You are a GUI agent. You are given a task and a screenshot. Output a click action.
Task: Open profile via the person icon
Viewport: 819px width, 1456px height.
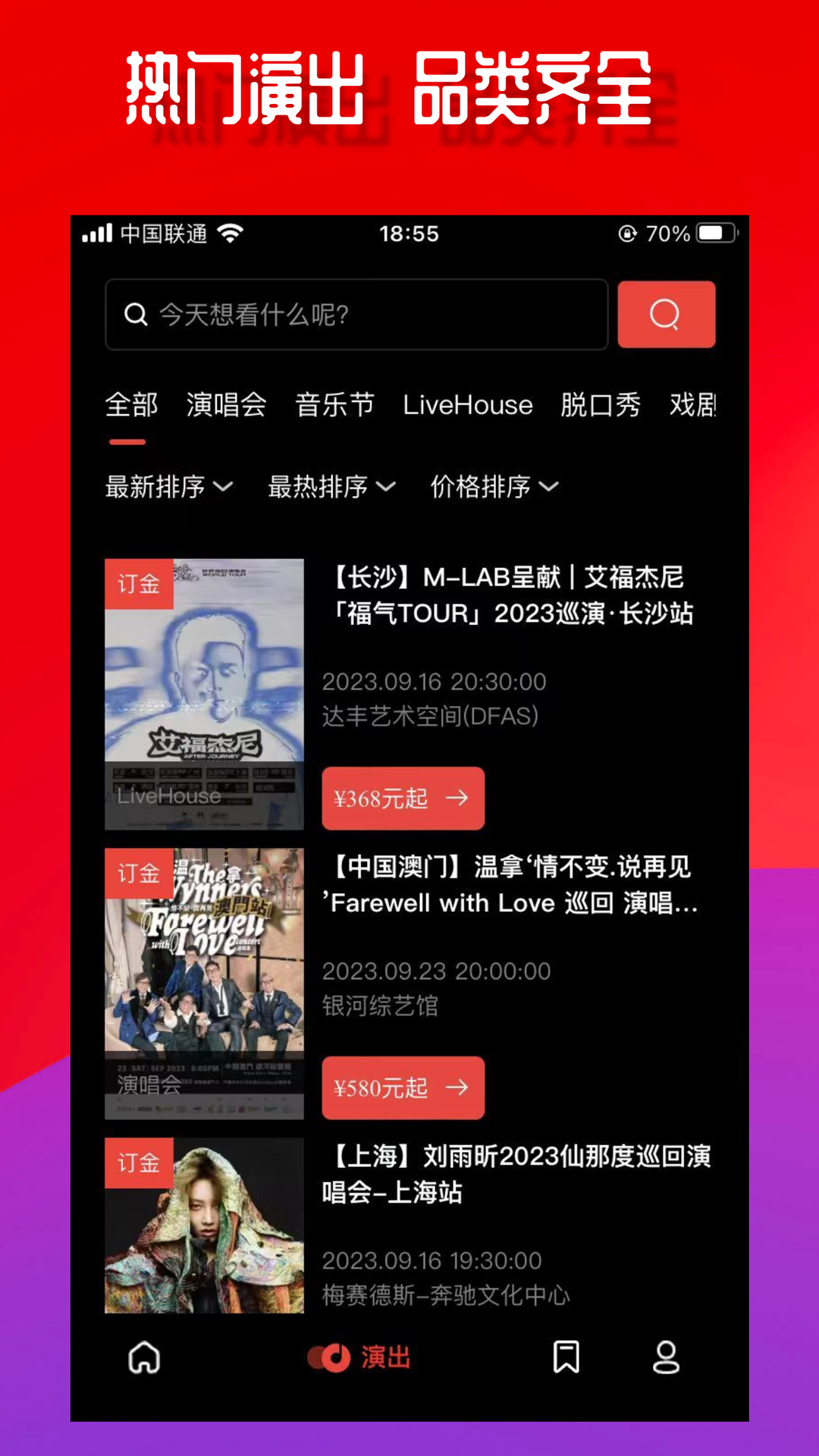[x=667, y=1359]
